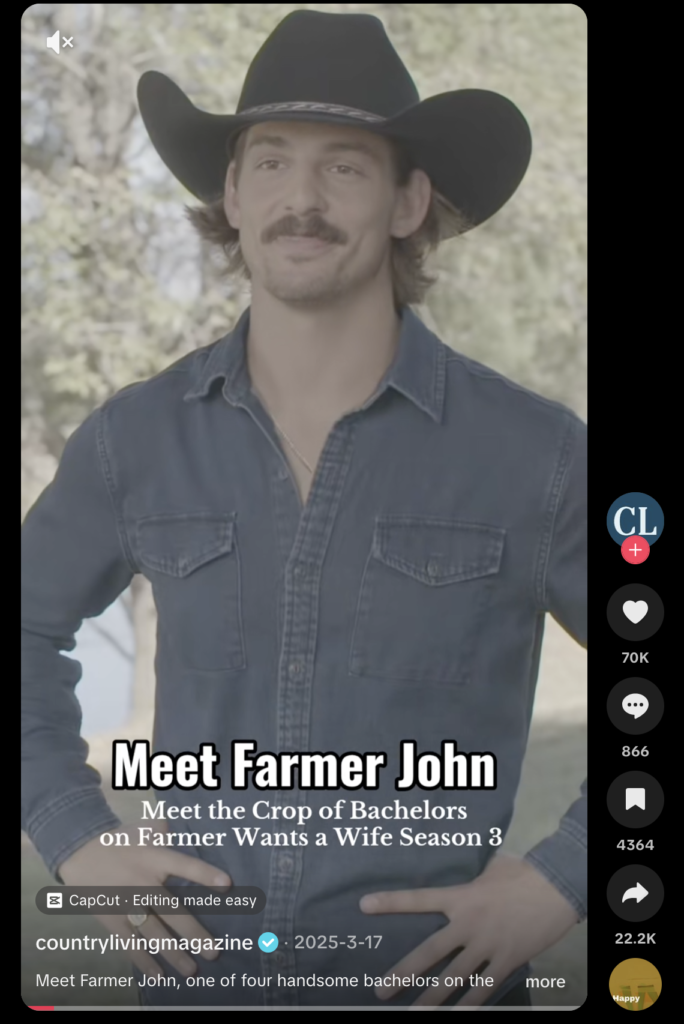Open the CapCut editing link
This screenshot has height=1024, width=684.
pos(151,900)
